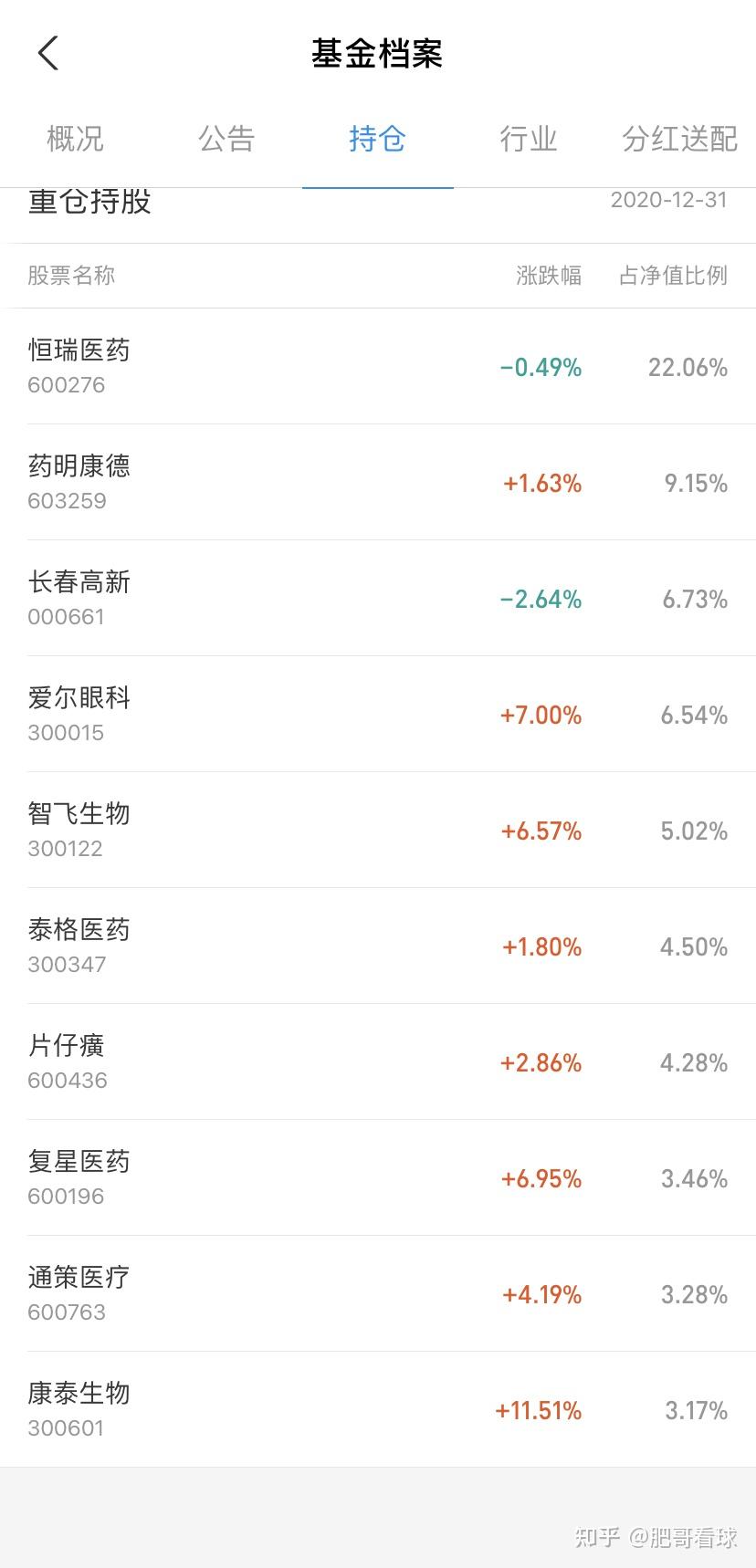Select the 复星医药 holding
756x1568 pixels.
[378, 1177]
